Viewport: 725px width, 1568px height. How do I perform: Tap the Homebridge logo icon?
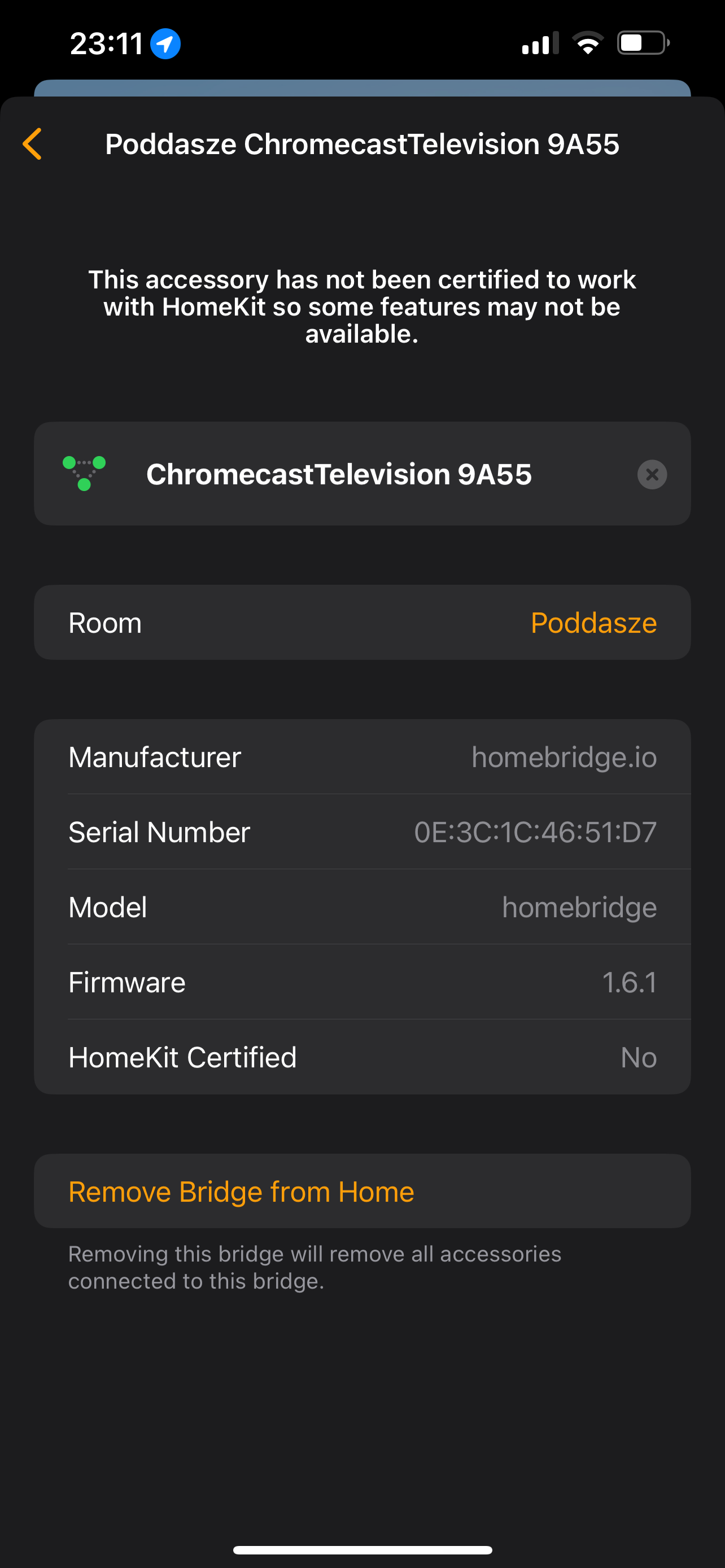(x=84, y=474)
